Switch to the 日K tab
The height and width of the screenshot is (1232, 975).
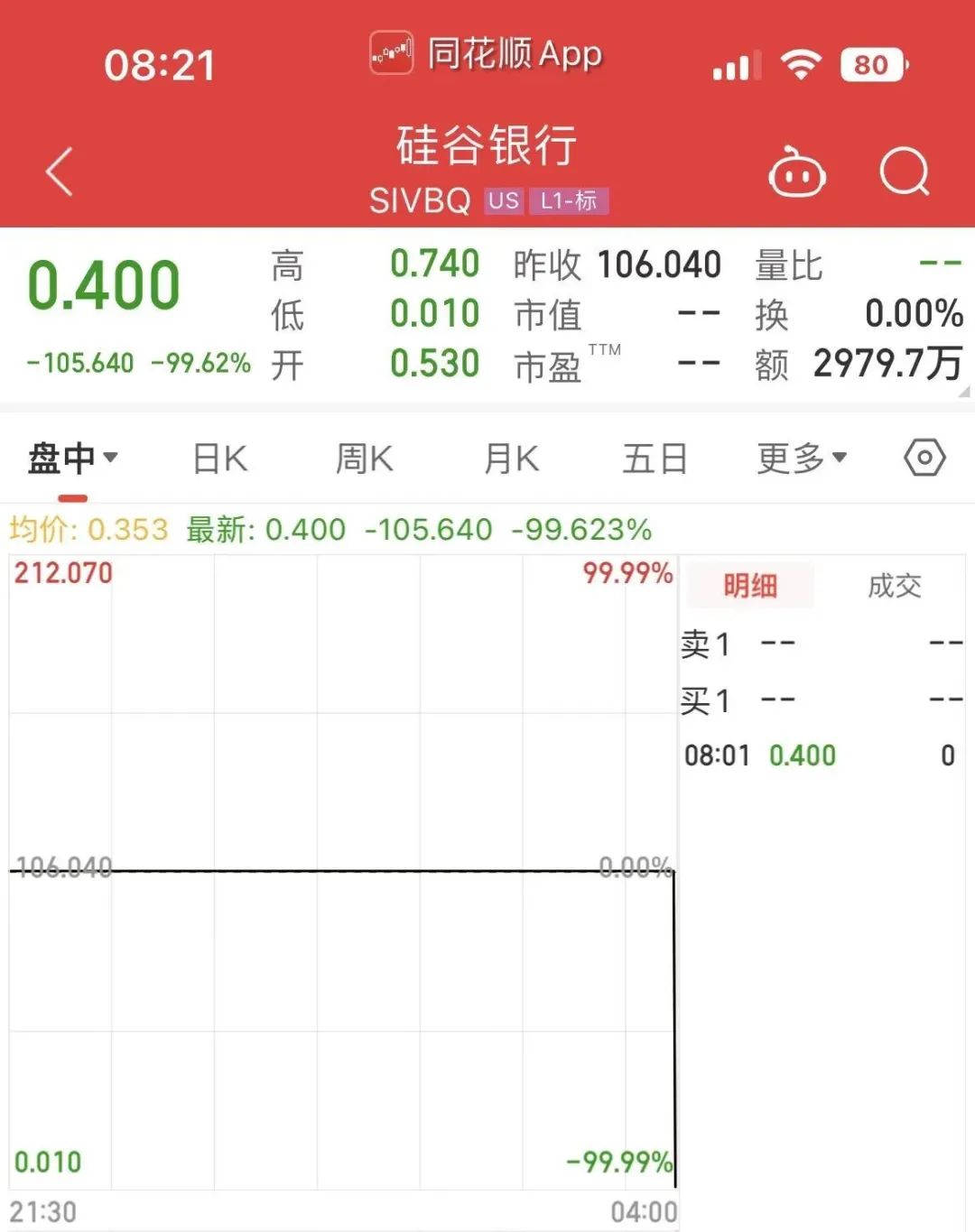click(218, 459)
